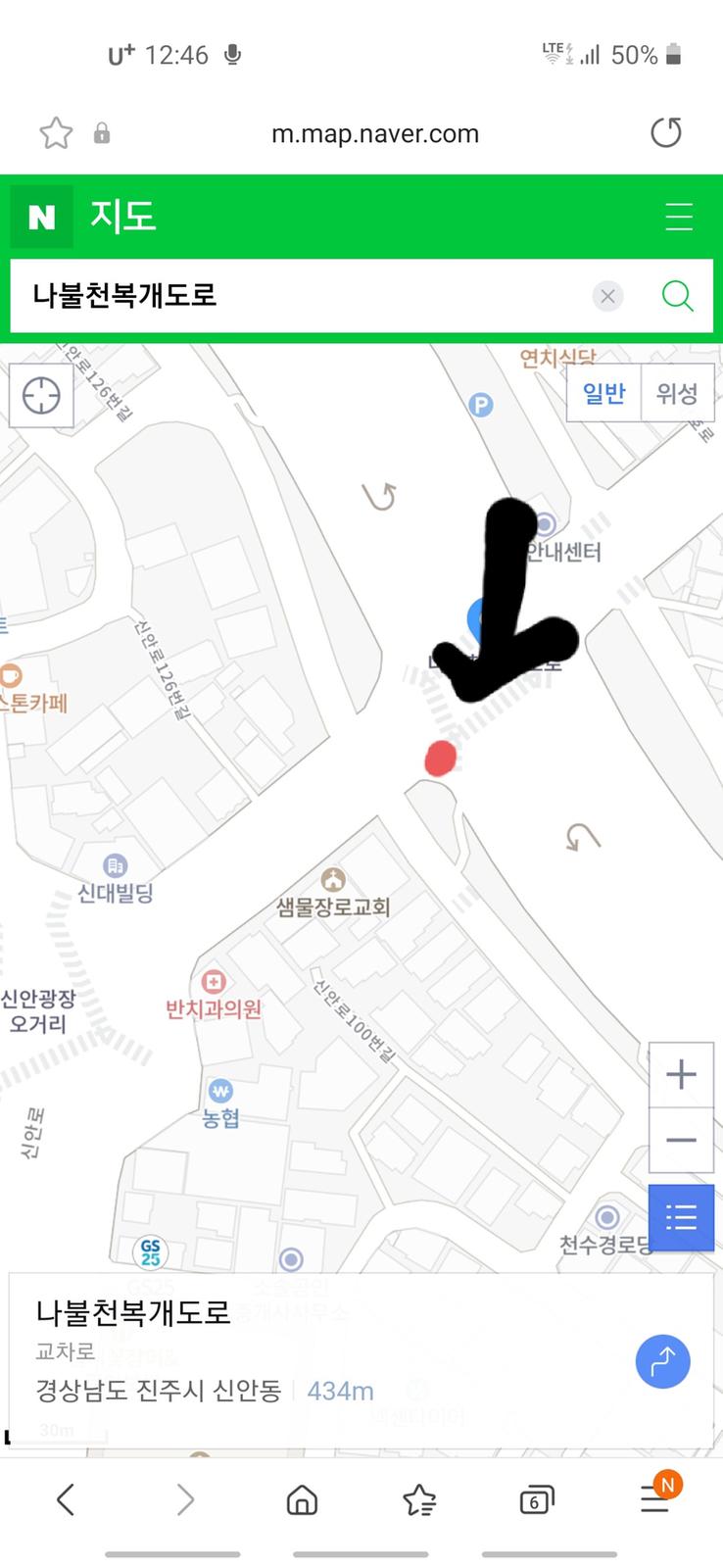Bookmark this page with the star icon
723x1568 pixels.
(x=56, y=133)
